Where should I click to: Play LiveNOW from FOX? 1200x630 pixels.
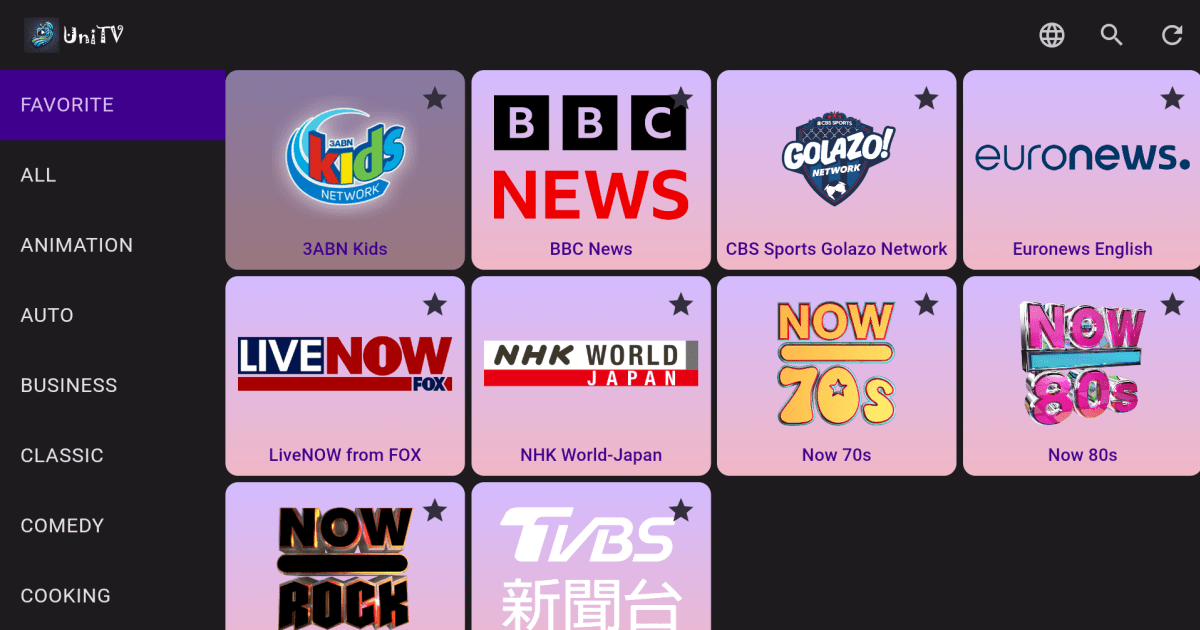(345, 376)
